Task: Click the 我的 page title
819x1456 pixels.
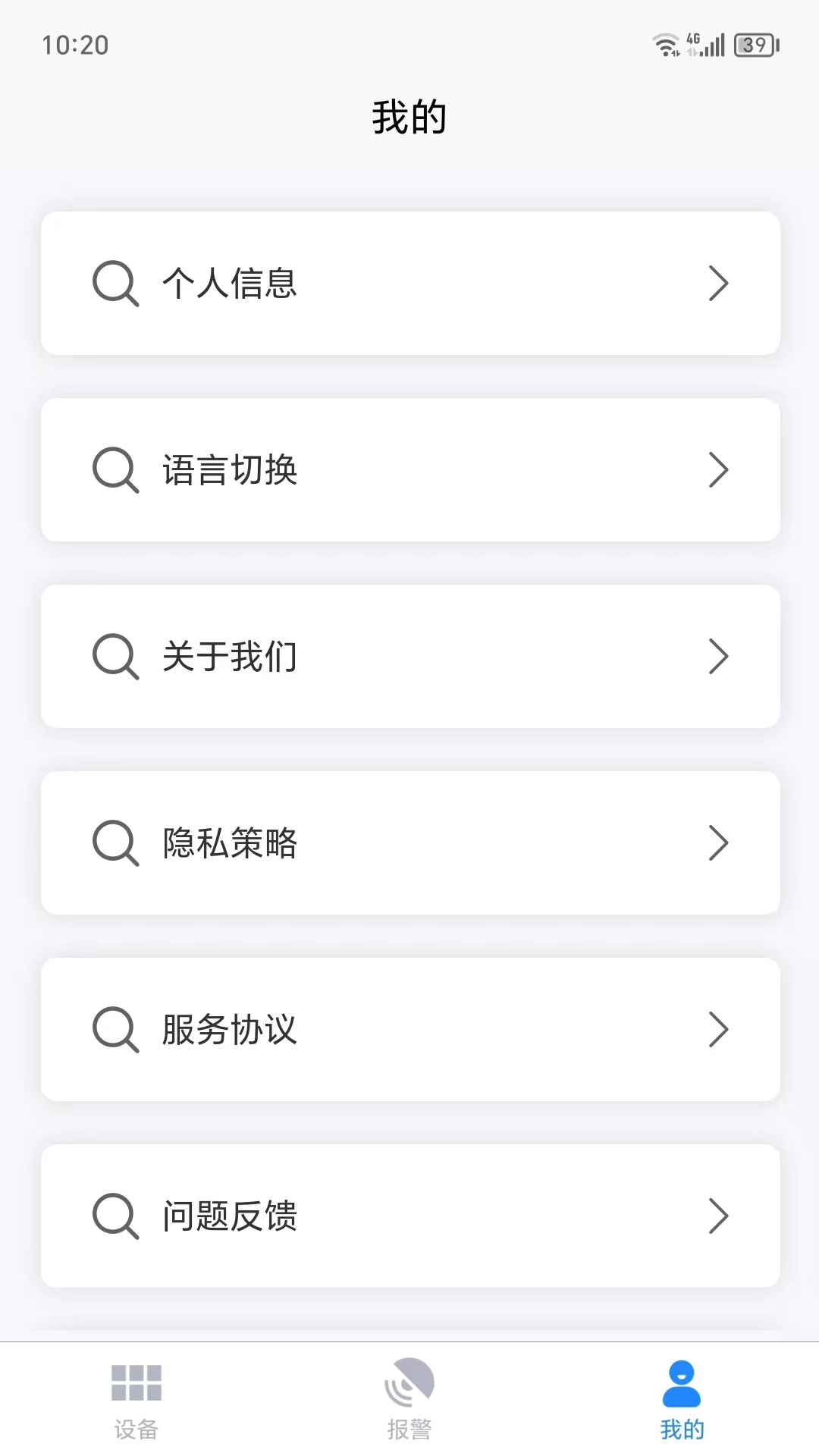Action: [x=409, y=116]
